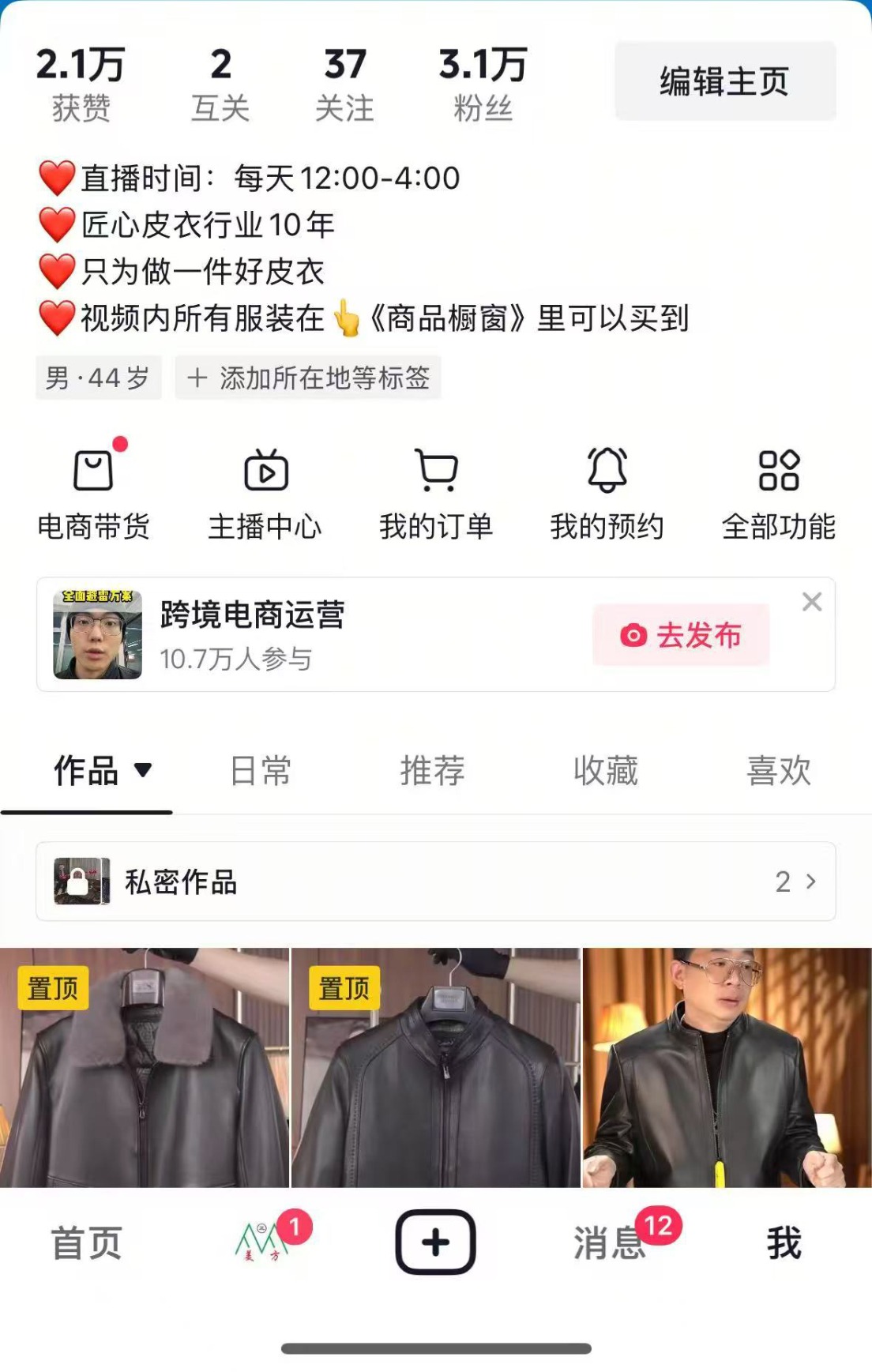Switch to the 喜欢 tab
Screen dimensions: 872x1372
[779, 771]
